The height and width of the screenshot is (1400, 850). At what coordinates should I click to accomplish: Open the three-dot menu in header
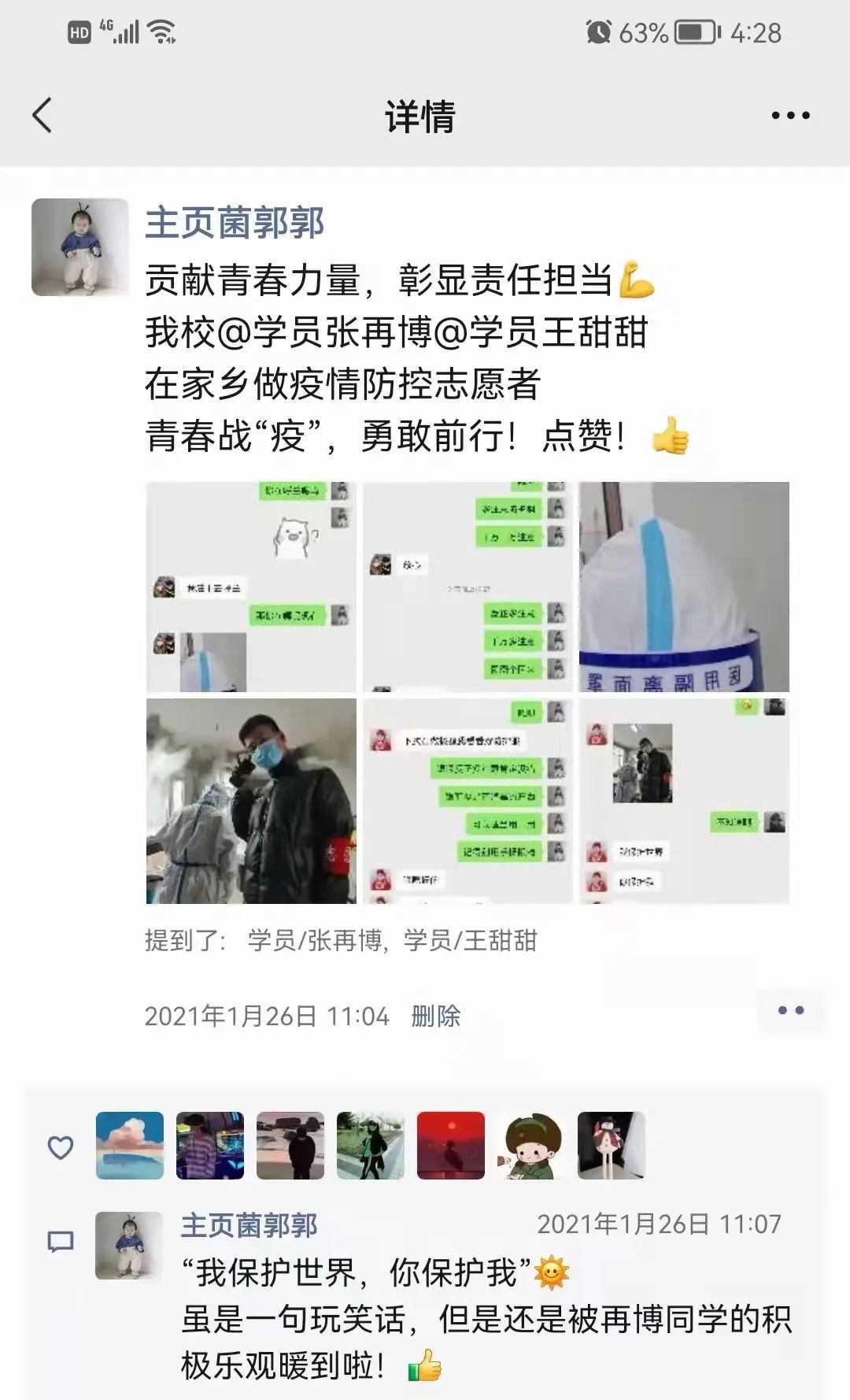[790, 116]
